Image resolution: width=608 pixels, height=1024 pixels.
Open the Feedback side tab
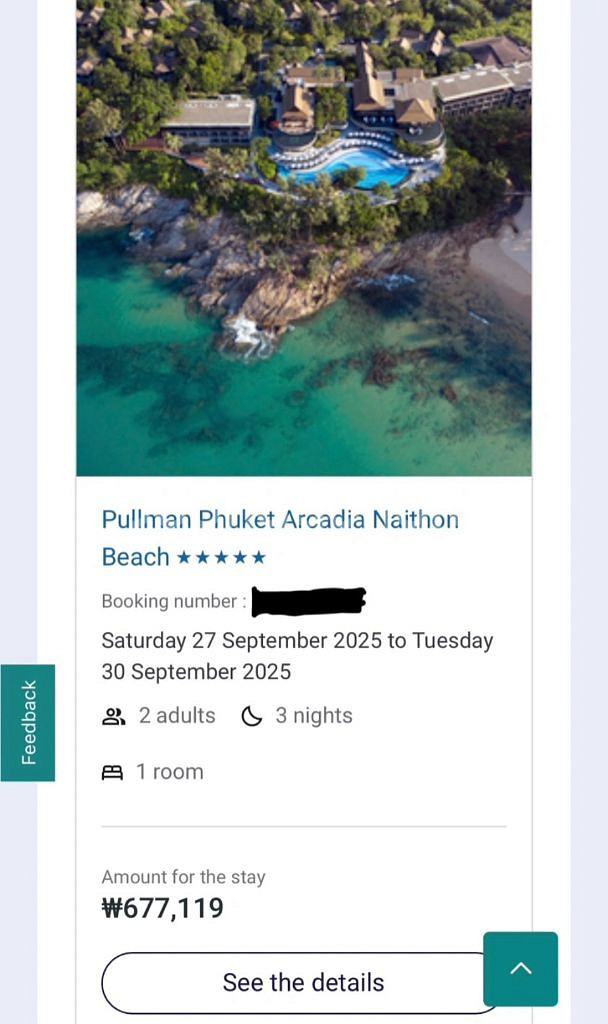(28, 722)
